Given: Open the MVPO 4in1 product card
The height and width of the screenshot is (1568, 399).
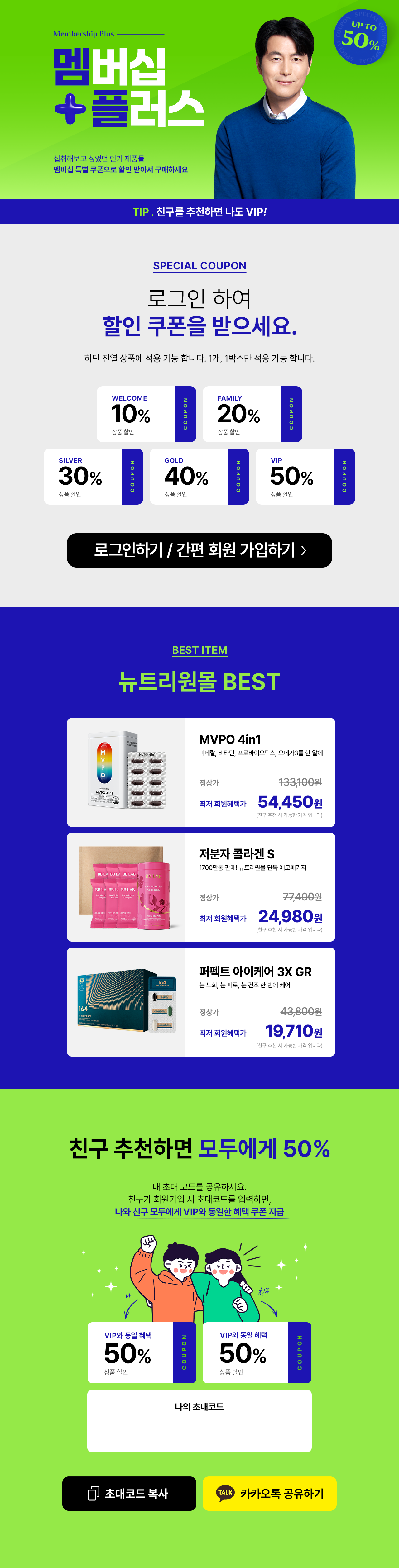Looking at the screenshot, I should (x=200, y=772).
